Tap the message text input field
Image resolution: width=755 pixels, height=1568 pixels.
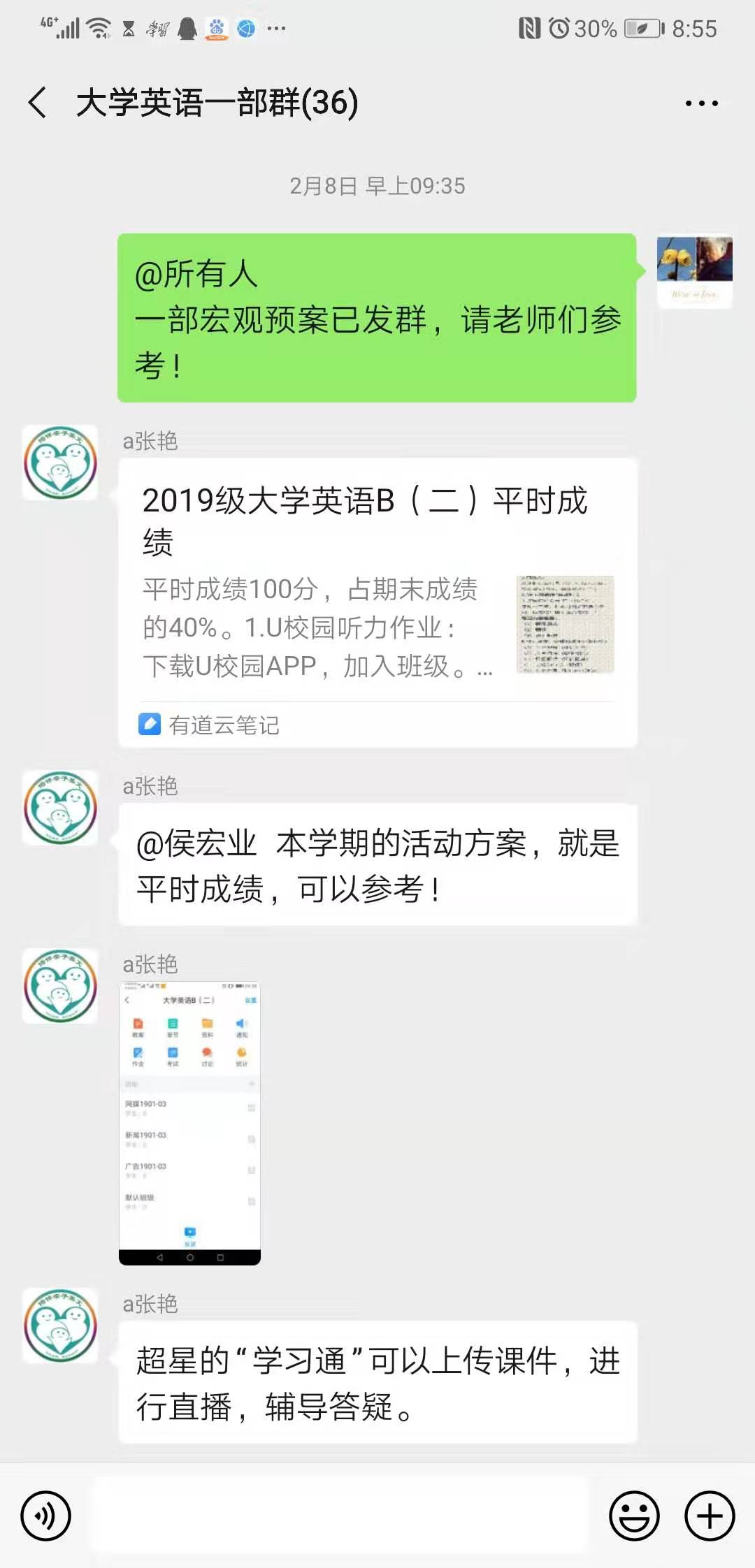340,1516
